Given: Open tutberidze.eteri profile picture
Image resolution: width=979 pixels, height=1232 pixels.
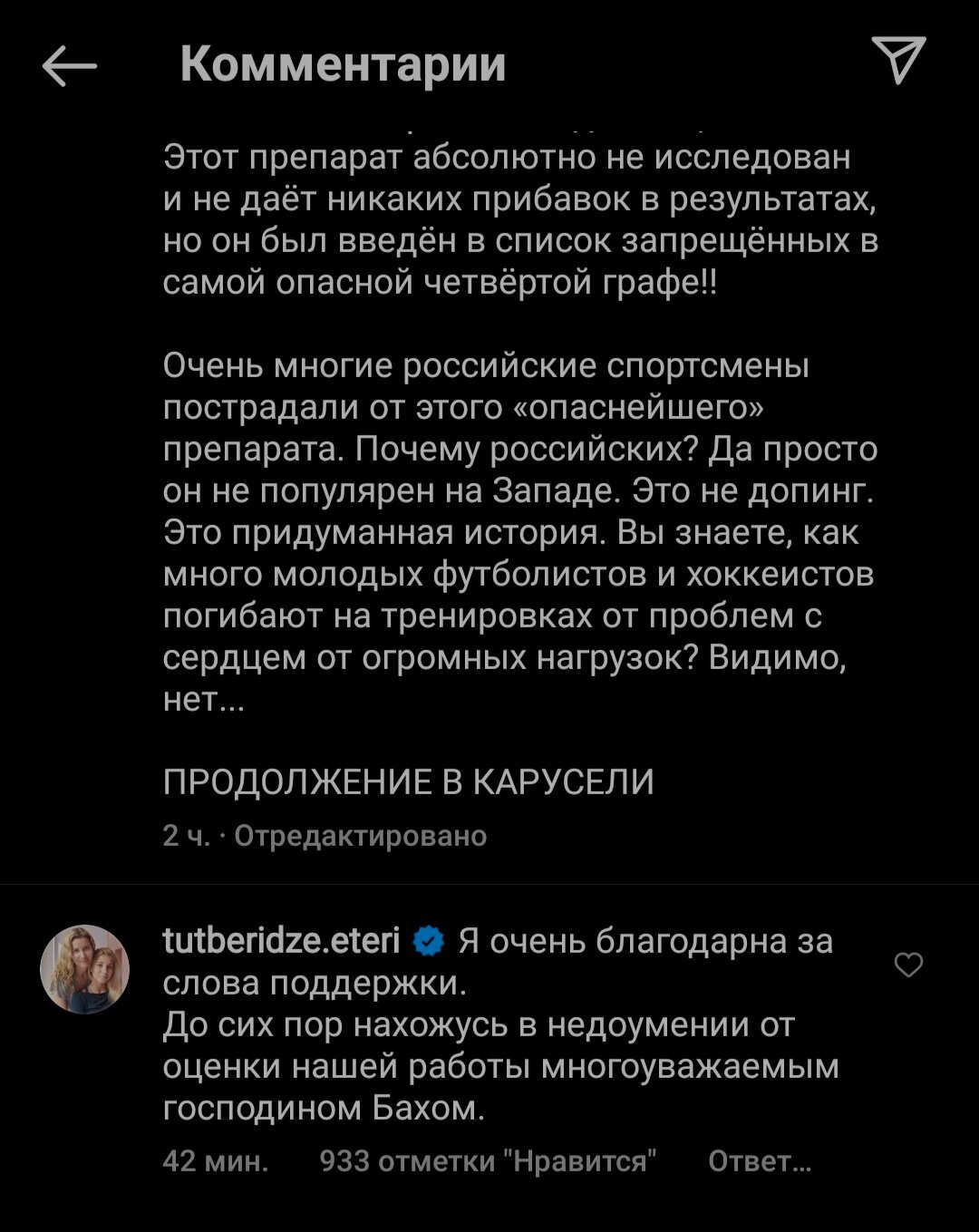Looking at the screenshot, I should coord(85,969).
